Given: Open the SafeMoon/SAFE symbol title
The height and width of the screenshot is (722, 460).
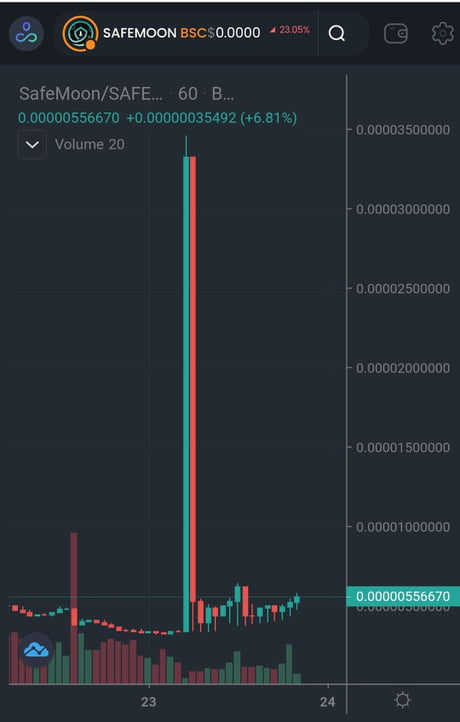Looking at the screenshot, I should tap(91, 93).
